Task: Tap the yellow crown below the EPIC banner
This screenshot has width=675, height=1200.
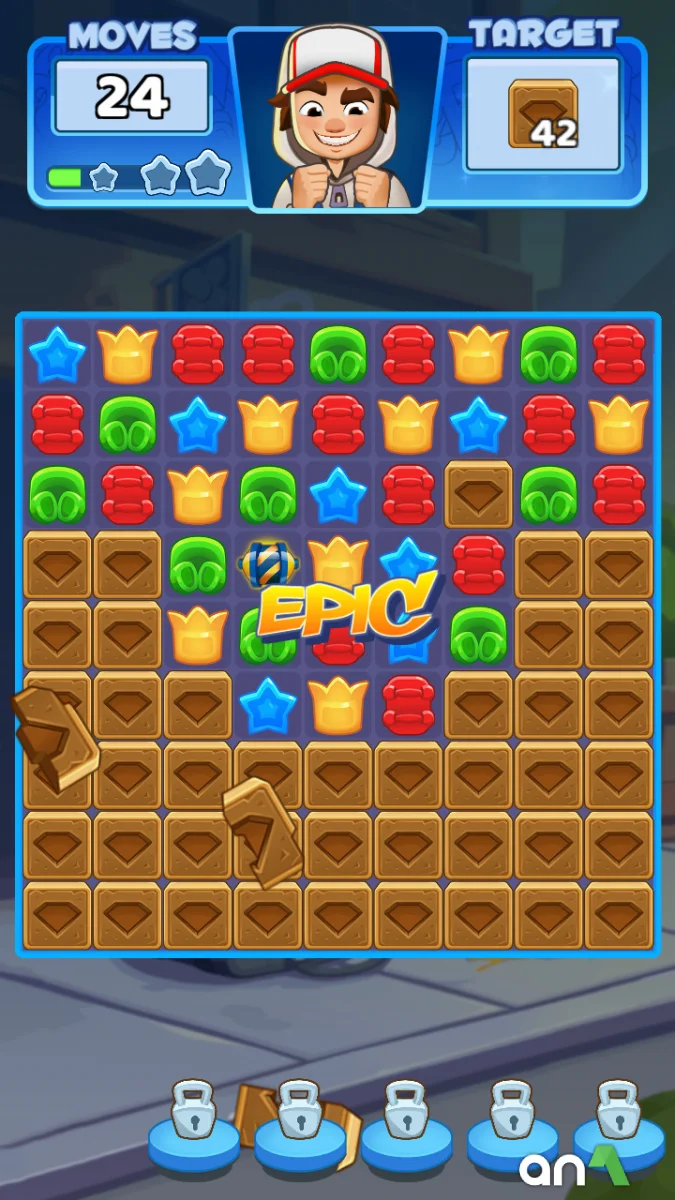Action: tap(338, 705)
